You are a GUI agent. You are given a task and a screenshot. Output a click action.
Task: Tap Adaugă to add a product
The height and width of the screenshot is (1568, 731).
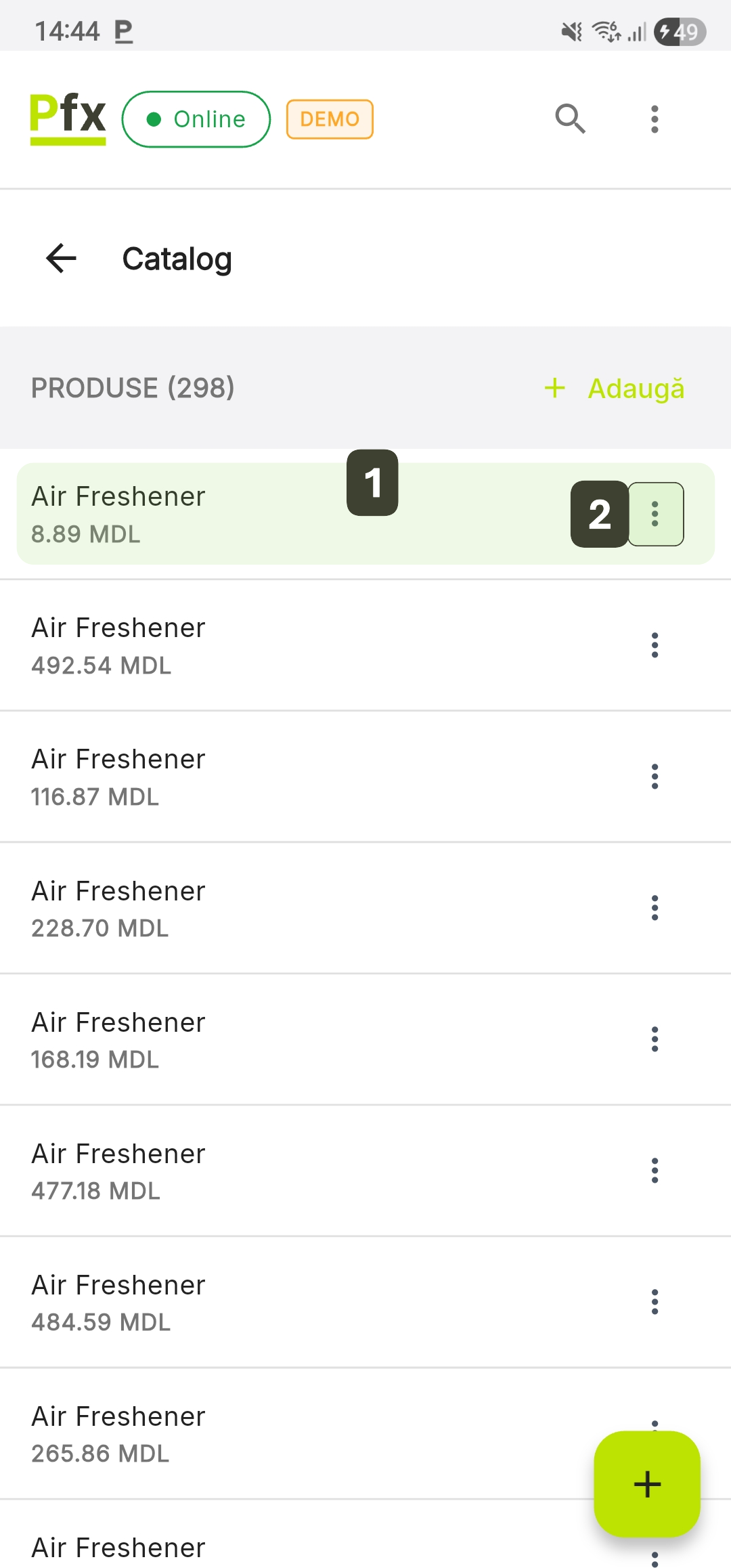pyautogui.click(x=615, y=389)
